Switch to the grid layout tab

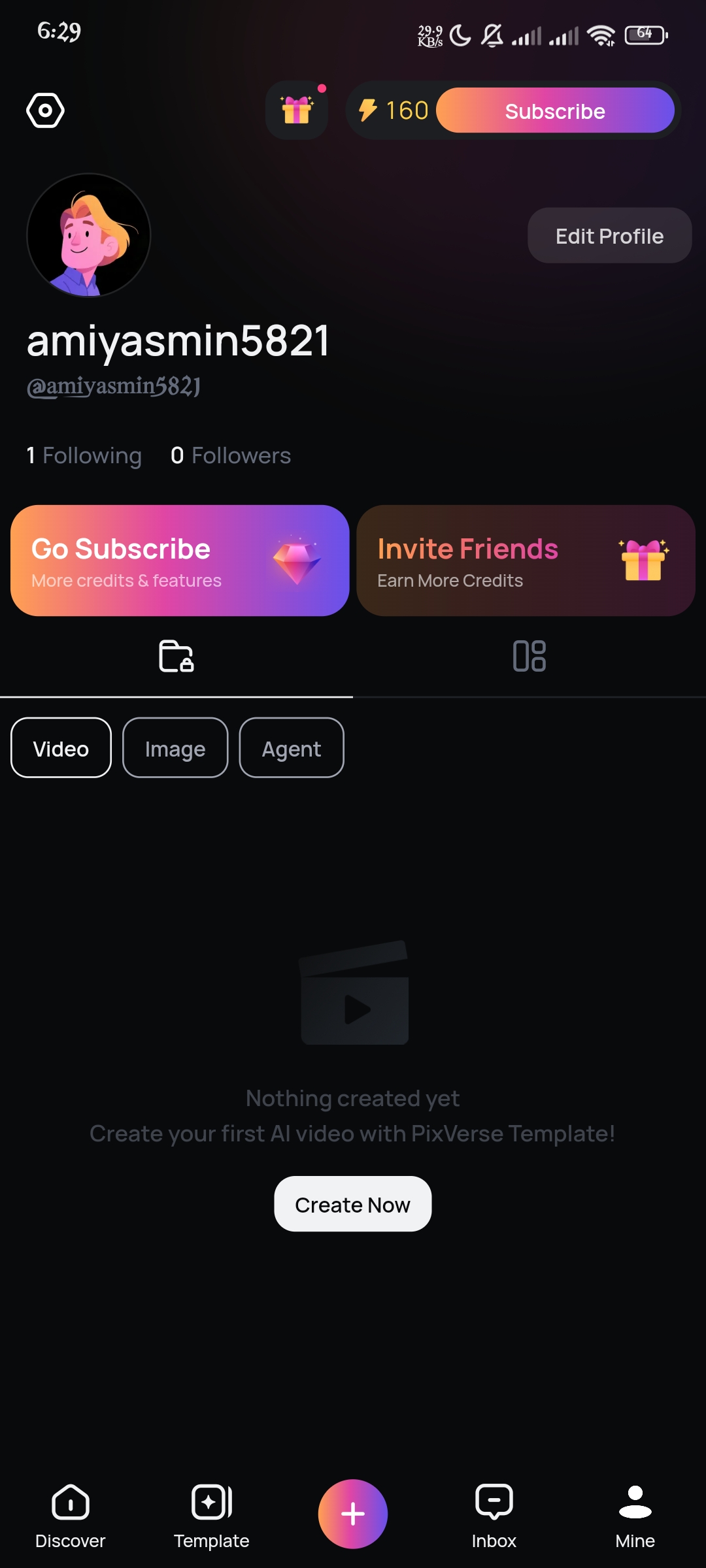(529, 656)
